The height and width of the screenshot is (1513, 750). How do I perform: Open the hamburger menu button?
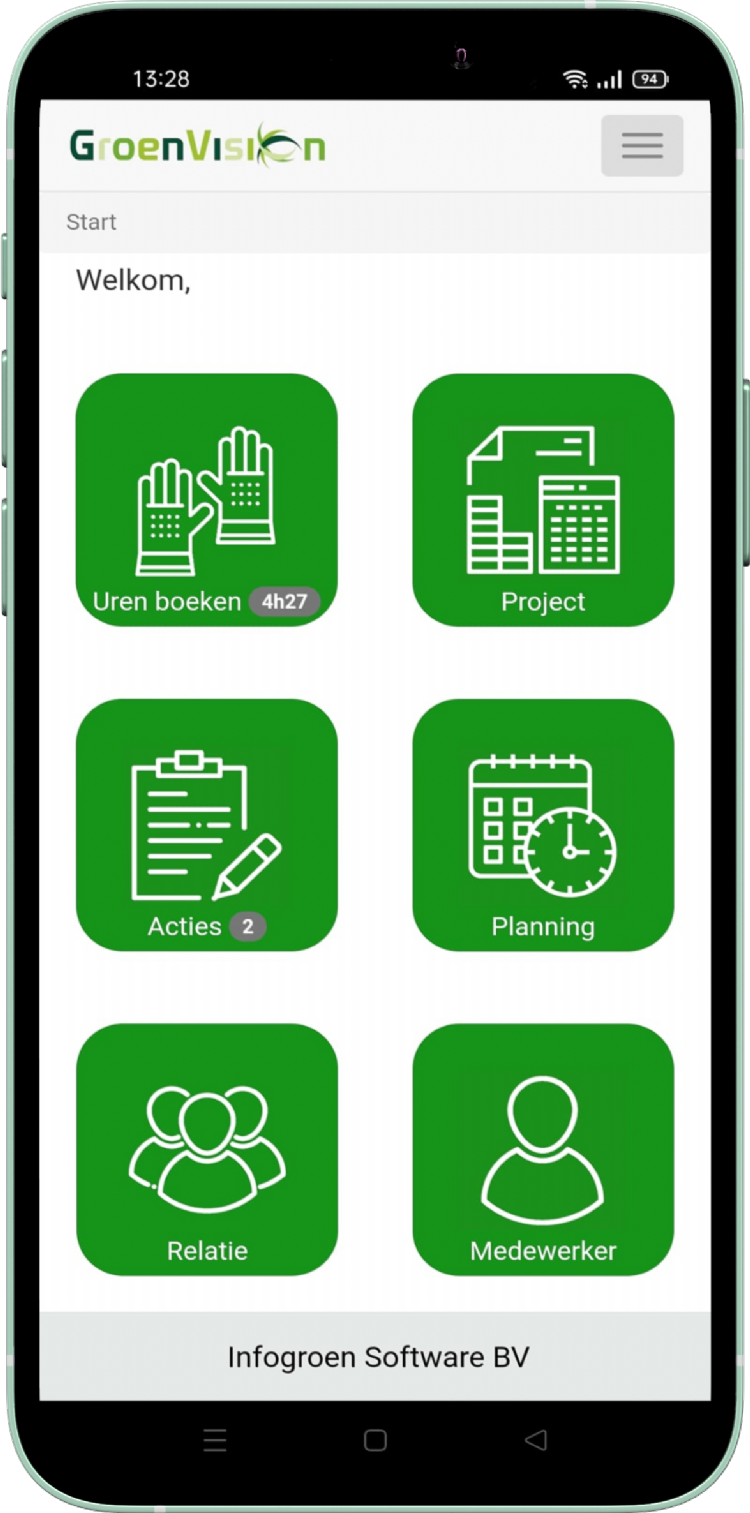click(642, 146)
